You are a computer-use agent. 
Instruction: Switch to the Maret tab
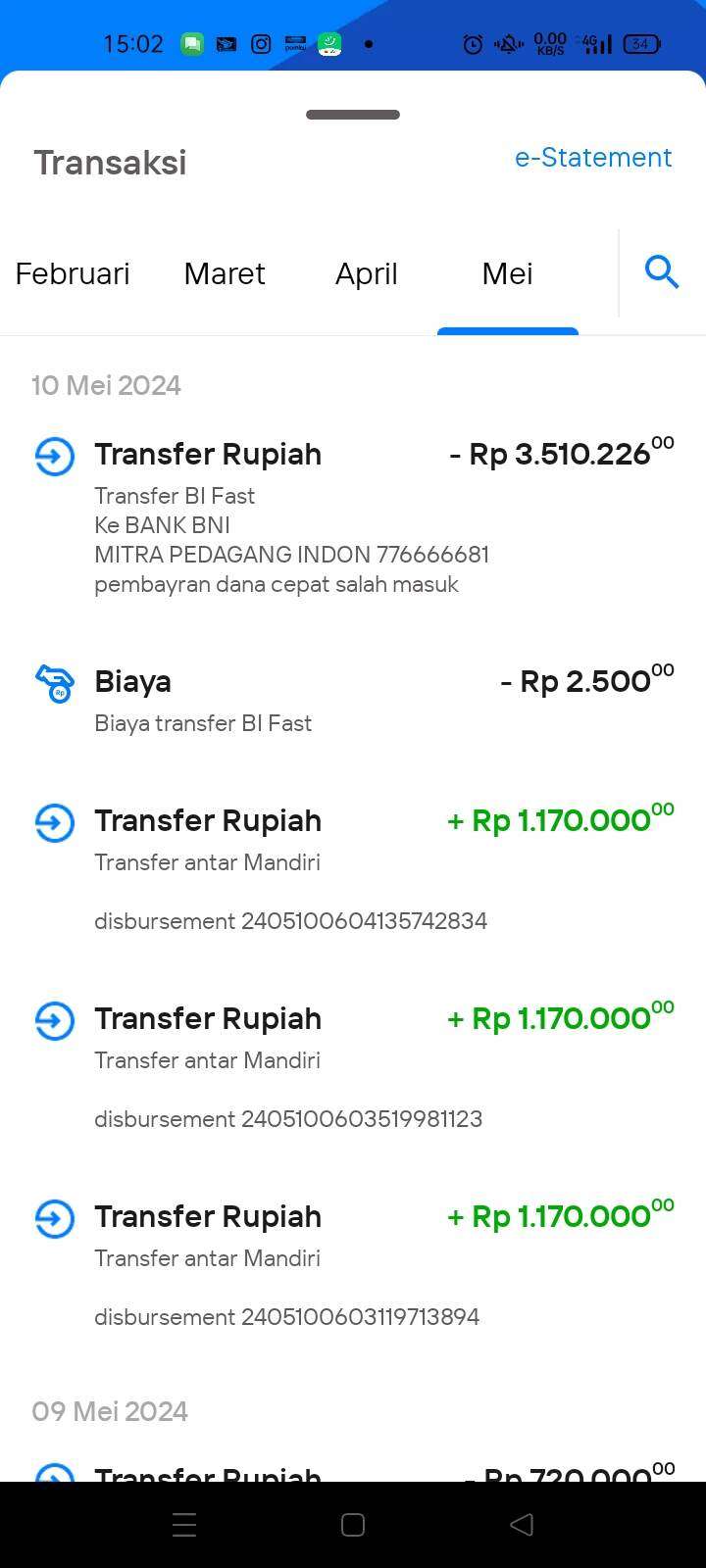pos(225,273)
